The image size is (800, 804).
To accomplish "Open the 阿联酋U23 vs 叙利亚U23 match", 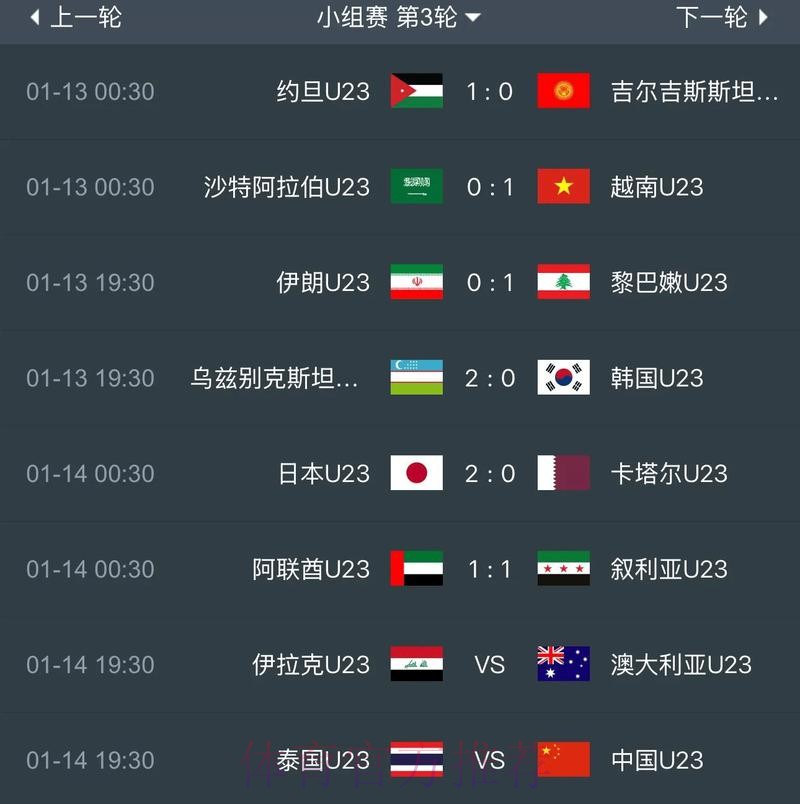I will pos(490,569).
